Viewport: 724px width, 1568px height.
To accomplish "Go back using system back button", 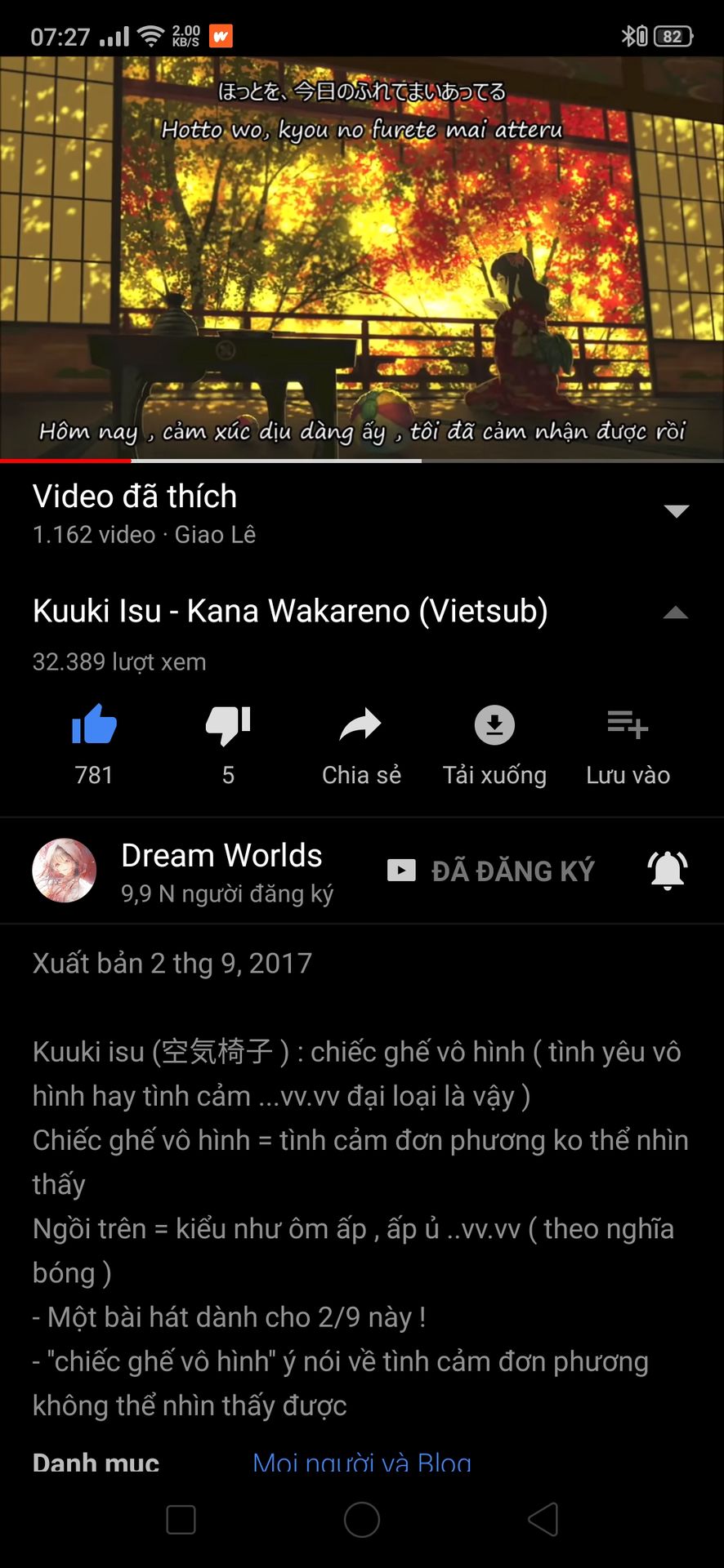I will click(543, 1520).
